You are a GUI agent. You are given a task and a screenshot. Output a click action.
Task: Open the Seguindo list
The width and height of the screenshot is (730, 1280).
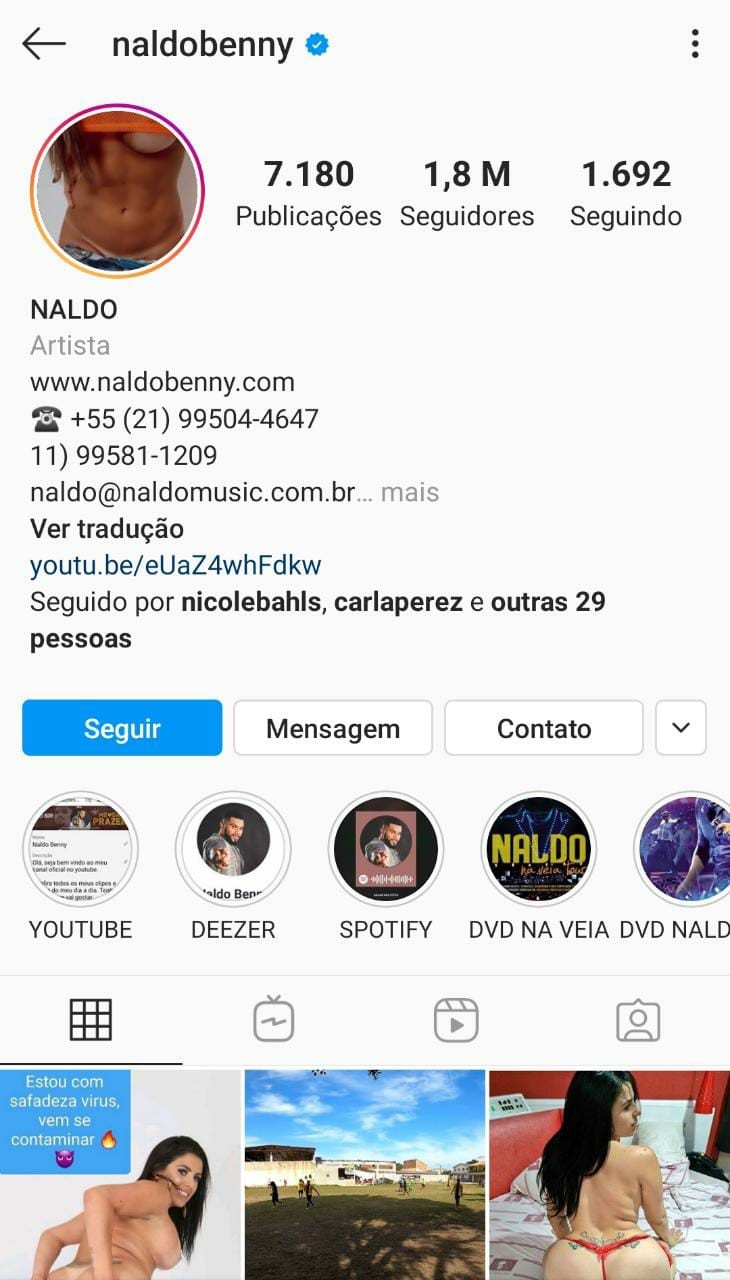click(x=626, y=193)
